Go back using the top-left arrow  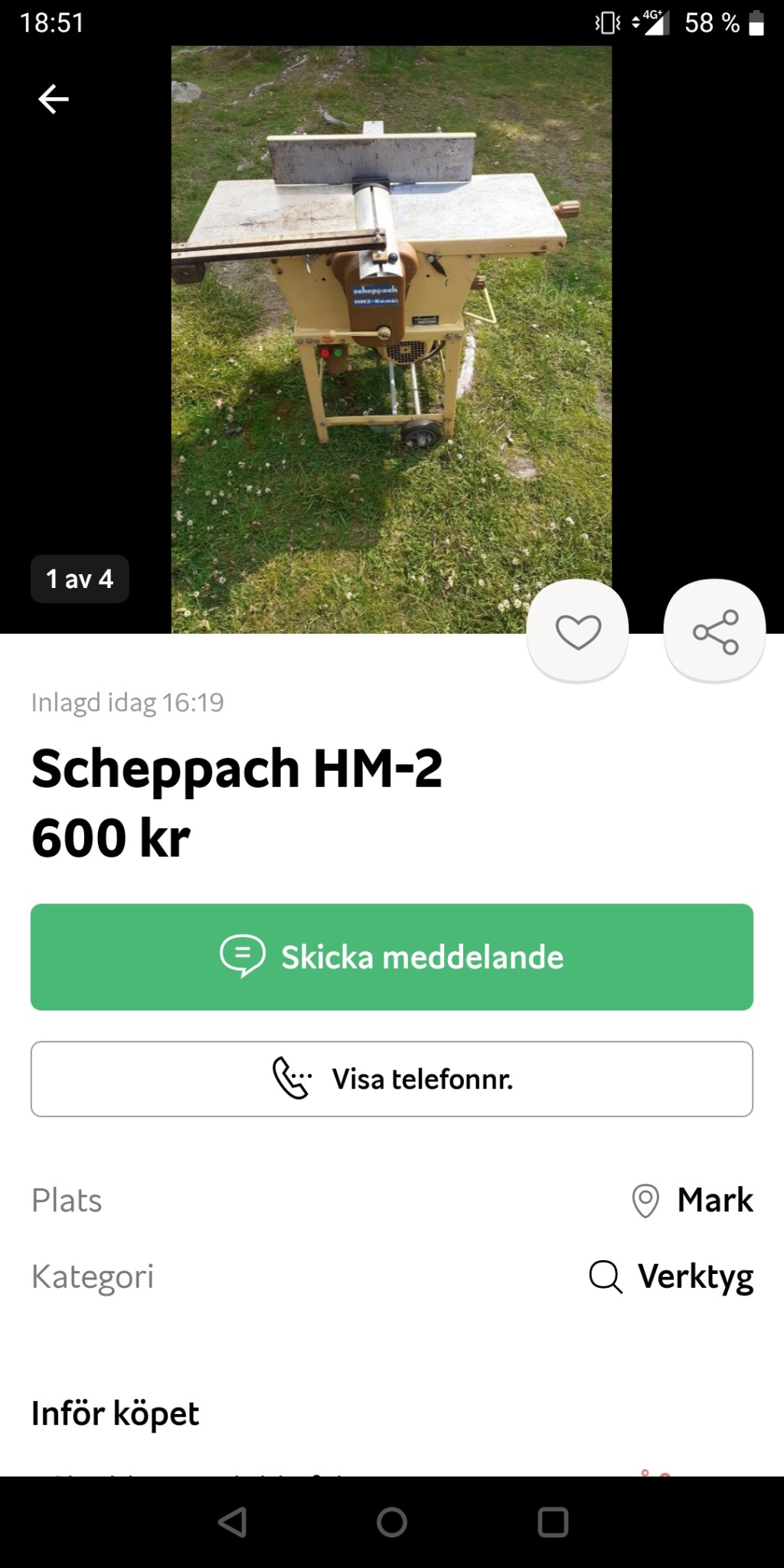(x=54, y=99)
